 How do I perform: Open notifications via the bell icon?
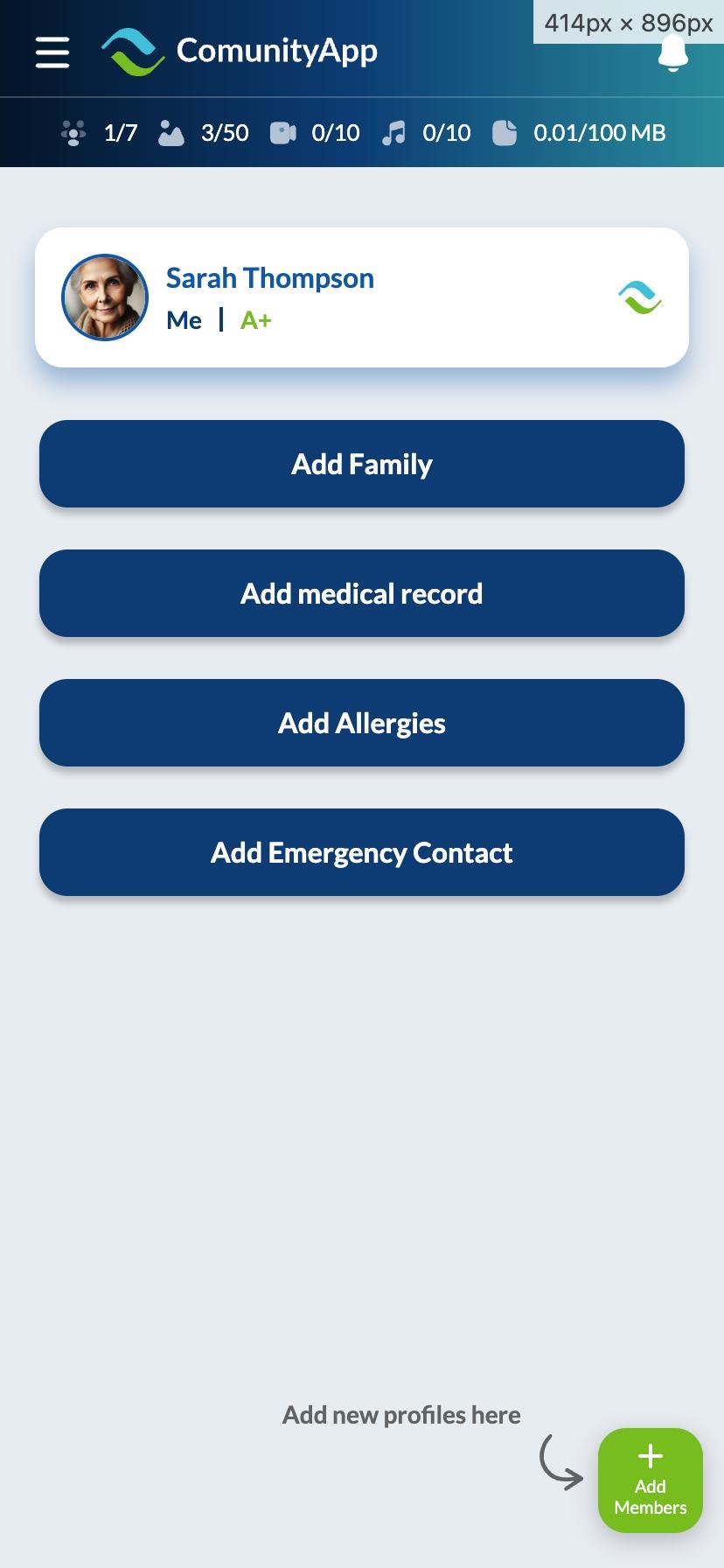(672, 52)
